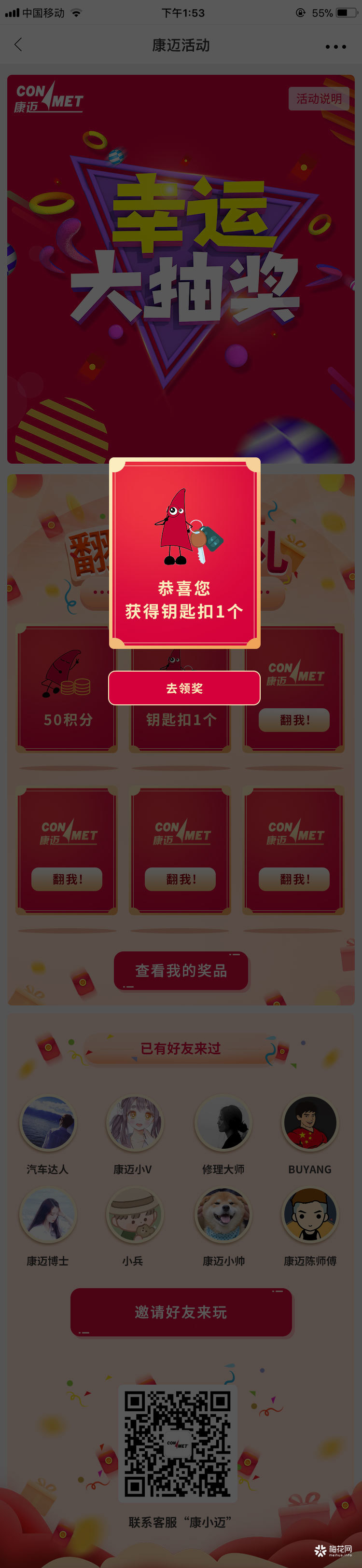The image size is (362, 1568).
Task: Open friend 小兵's avatar
Action: tap(134, 1215)
